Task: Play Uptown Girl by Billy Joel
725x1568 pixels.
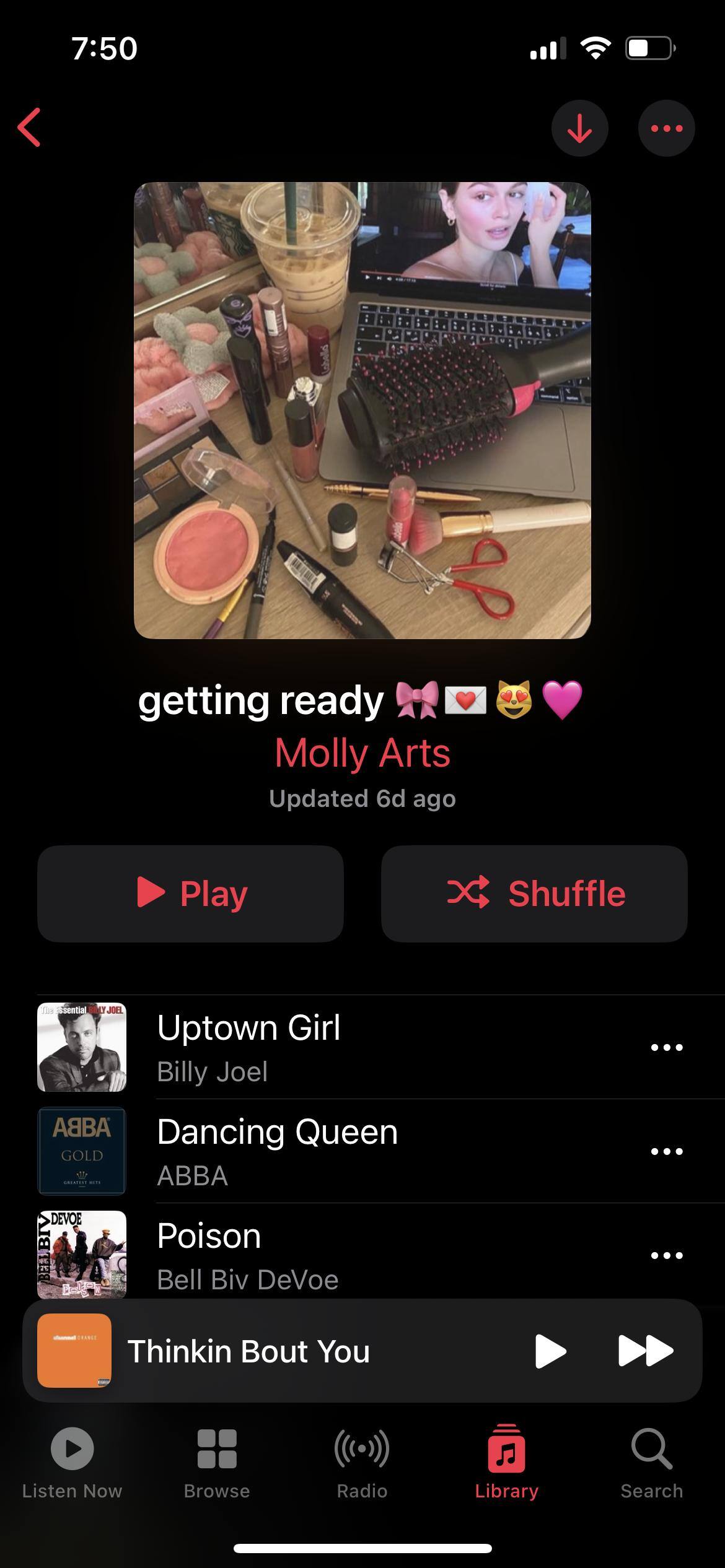Action: [248, 1047]
